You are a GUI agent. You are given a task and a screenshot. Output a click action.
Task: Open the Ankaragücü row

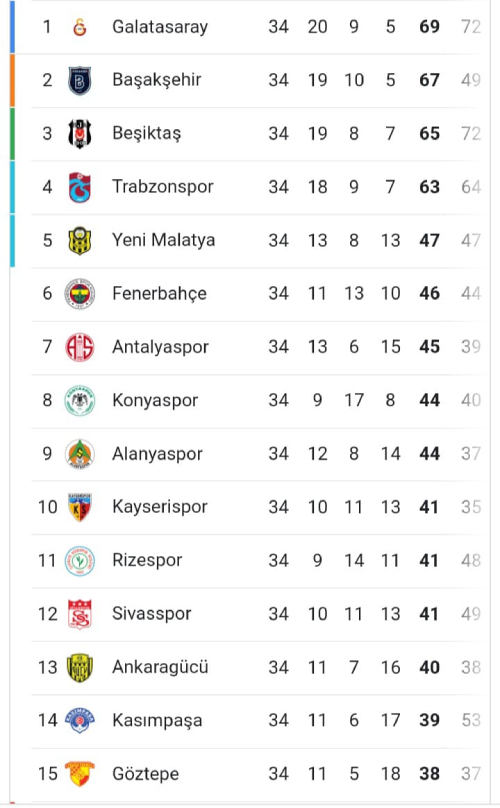coord(250,668)
